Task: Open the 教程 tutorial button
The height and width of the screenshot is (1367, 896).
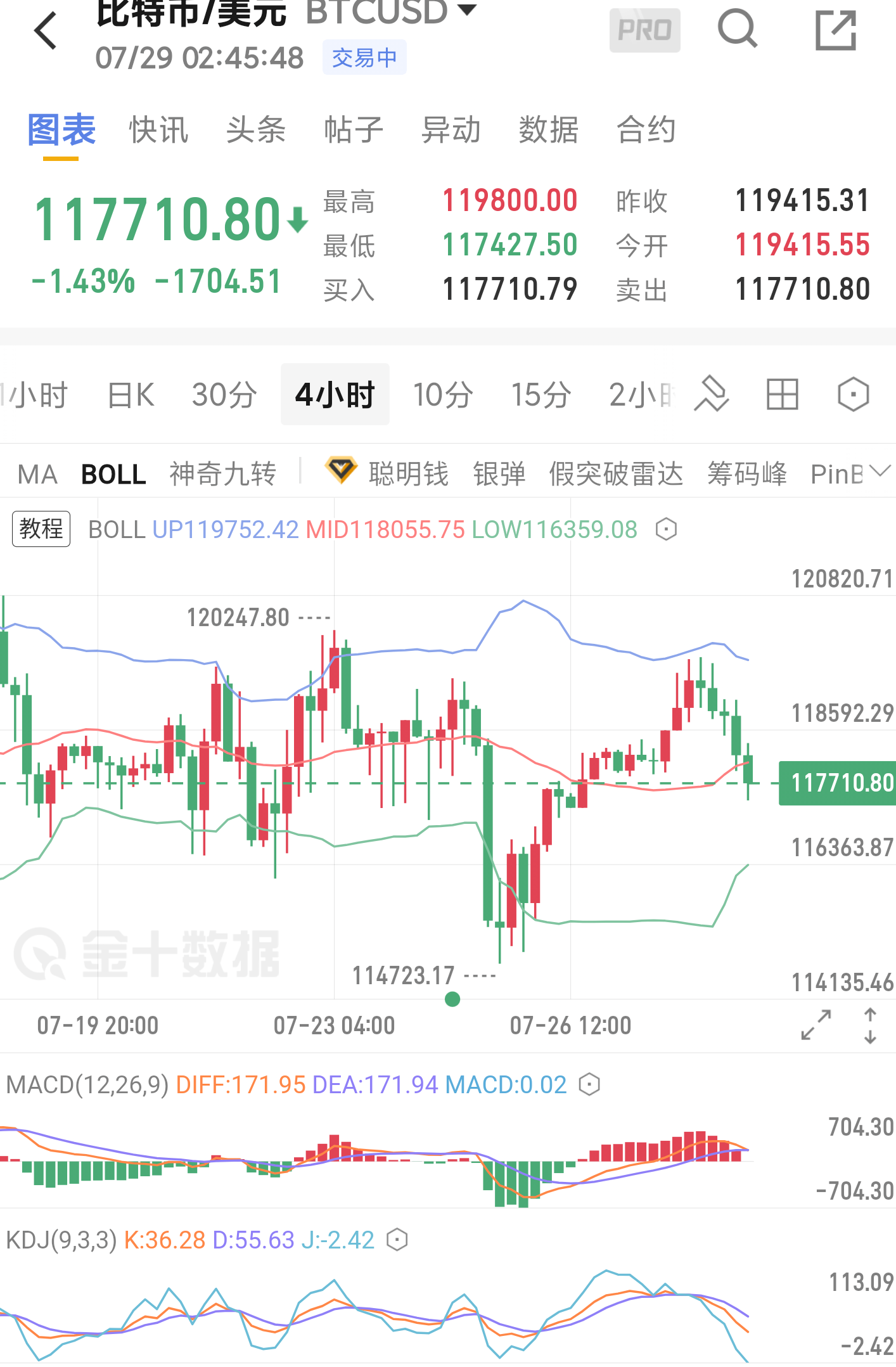Action: pyautogui.click(x=41, y=529)
